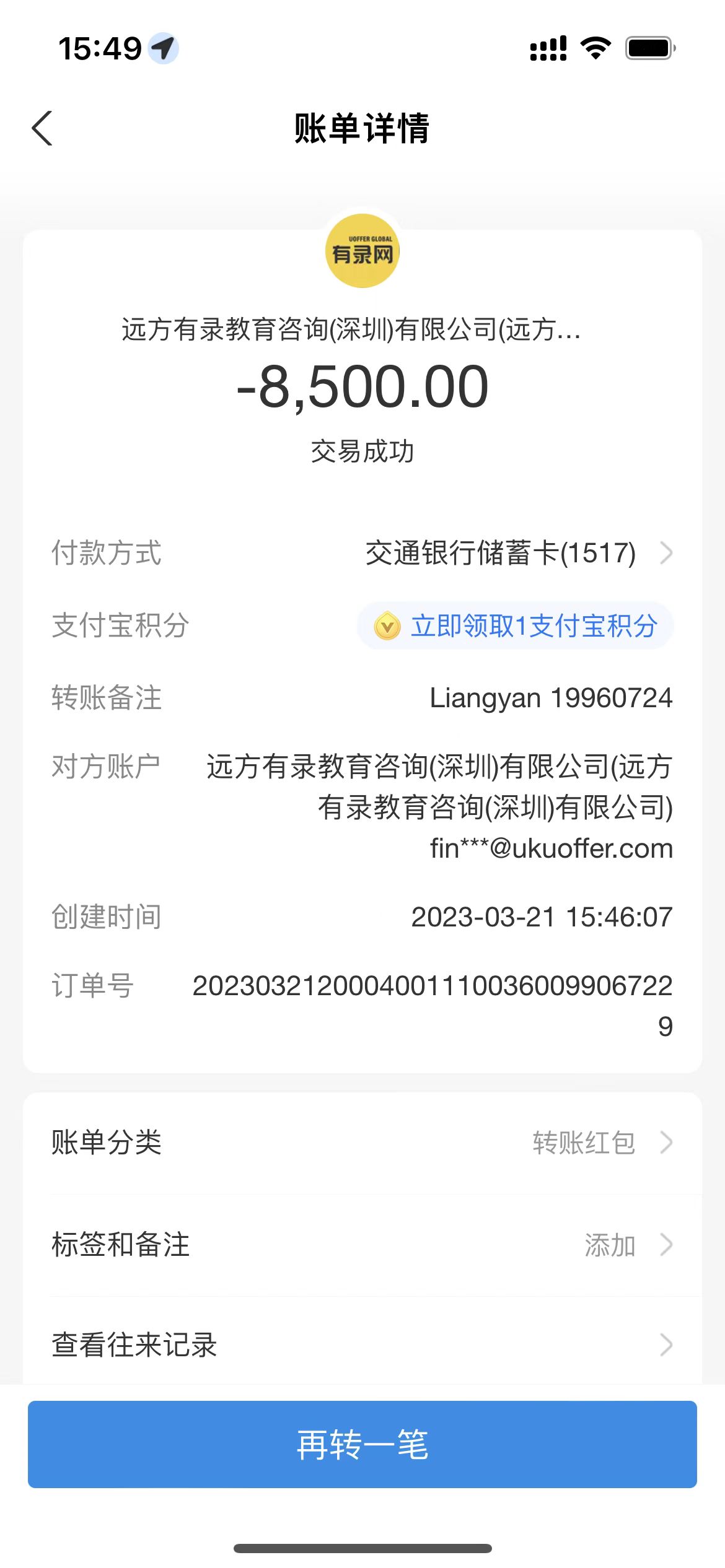725x1568 pixels.
Task: Open the 有录网 merchant avatar
Action: [362, 251]
